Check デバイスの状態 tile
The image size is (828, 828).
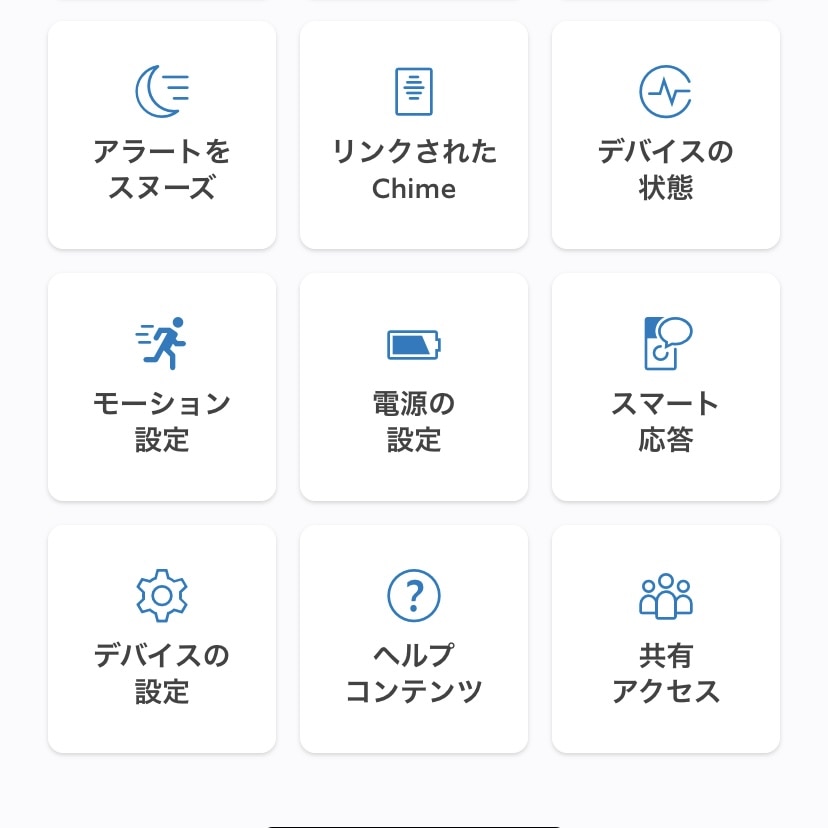tap(666, 135)
